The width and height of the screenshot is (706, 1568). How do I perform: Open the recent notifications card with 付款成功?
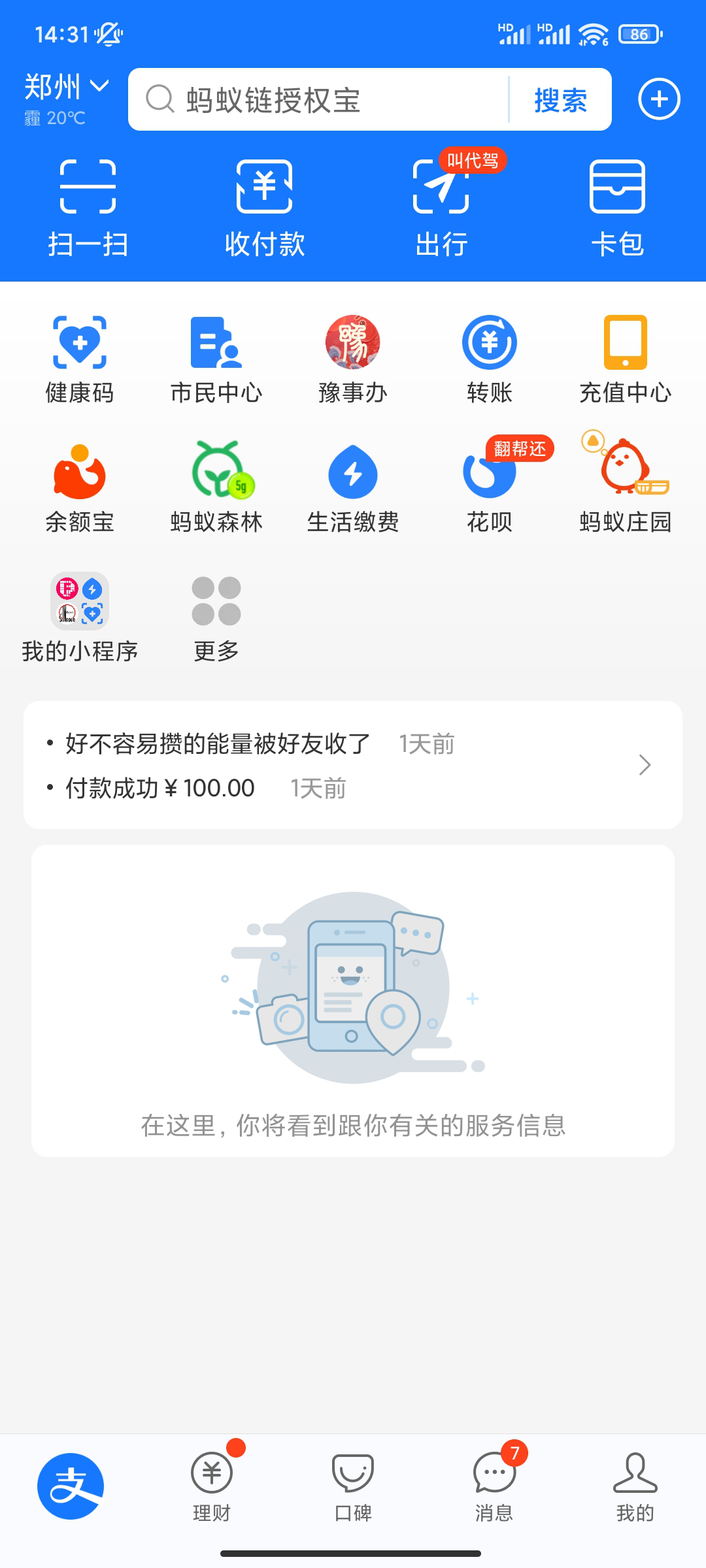(353, 765)
